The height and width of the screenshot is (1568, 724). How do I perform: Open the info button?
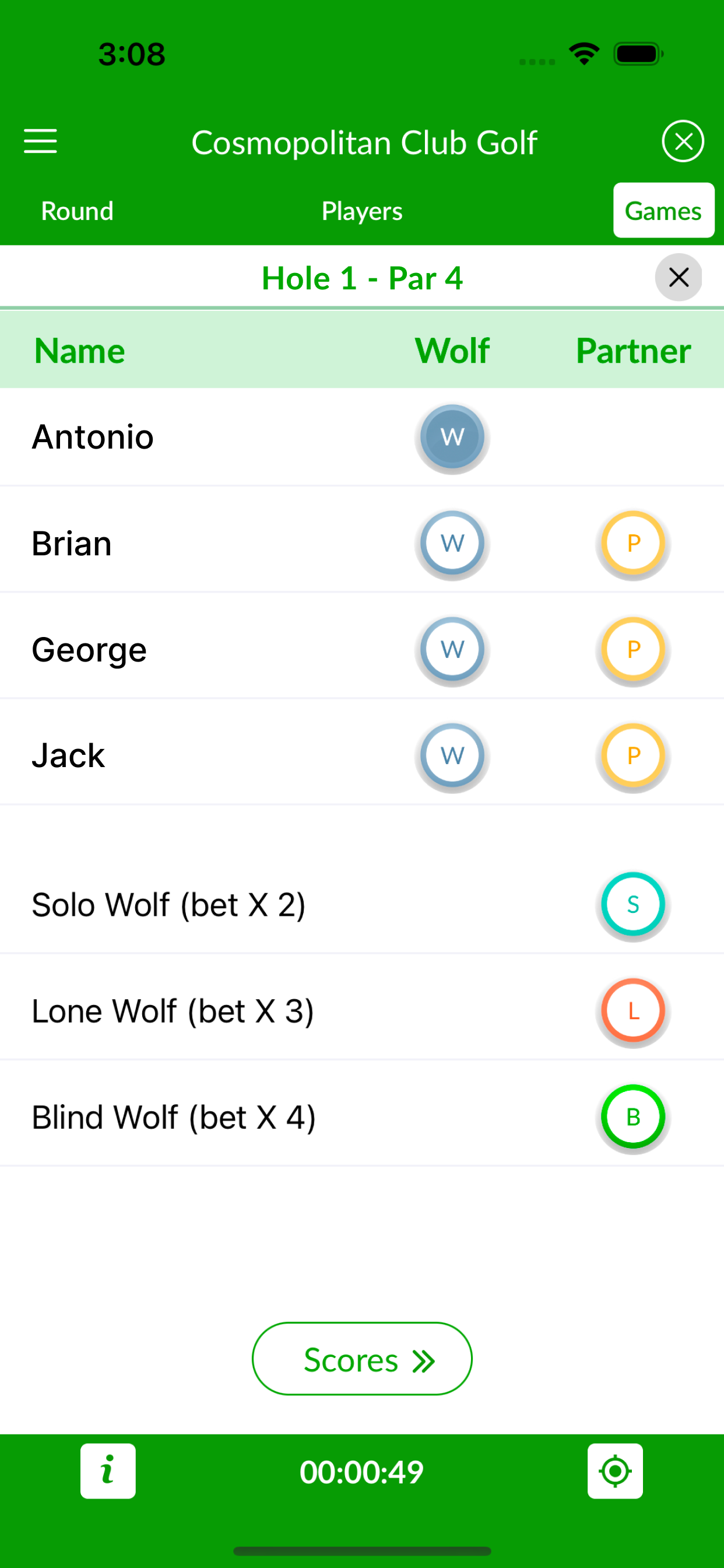pyautogui.click(x=108, y=1471)
